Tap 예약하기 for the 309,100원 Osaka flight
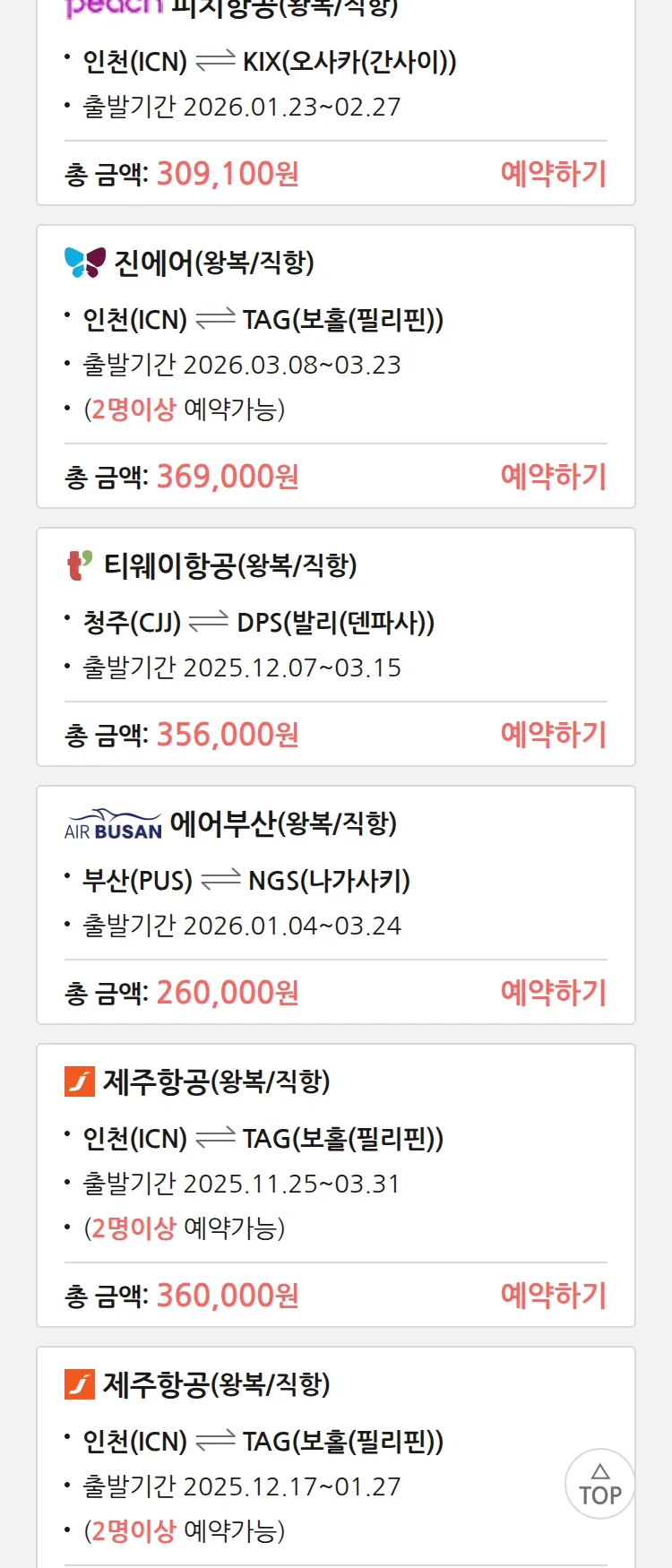Image resolution: width=672 pixels, height=1568 pixels. [553, 173]
